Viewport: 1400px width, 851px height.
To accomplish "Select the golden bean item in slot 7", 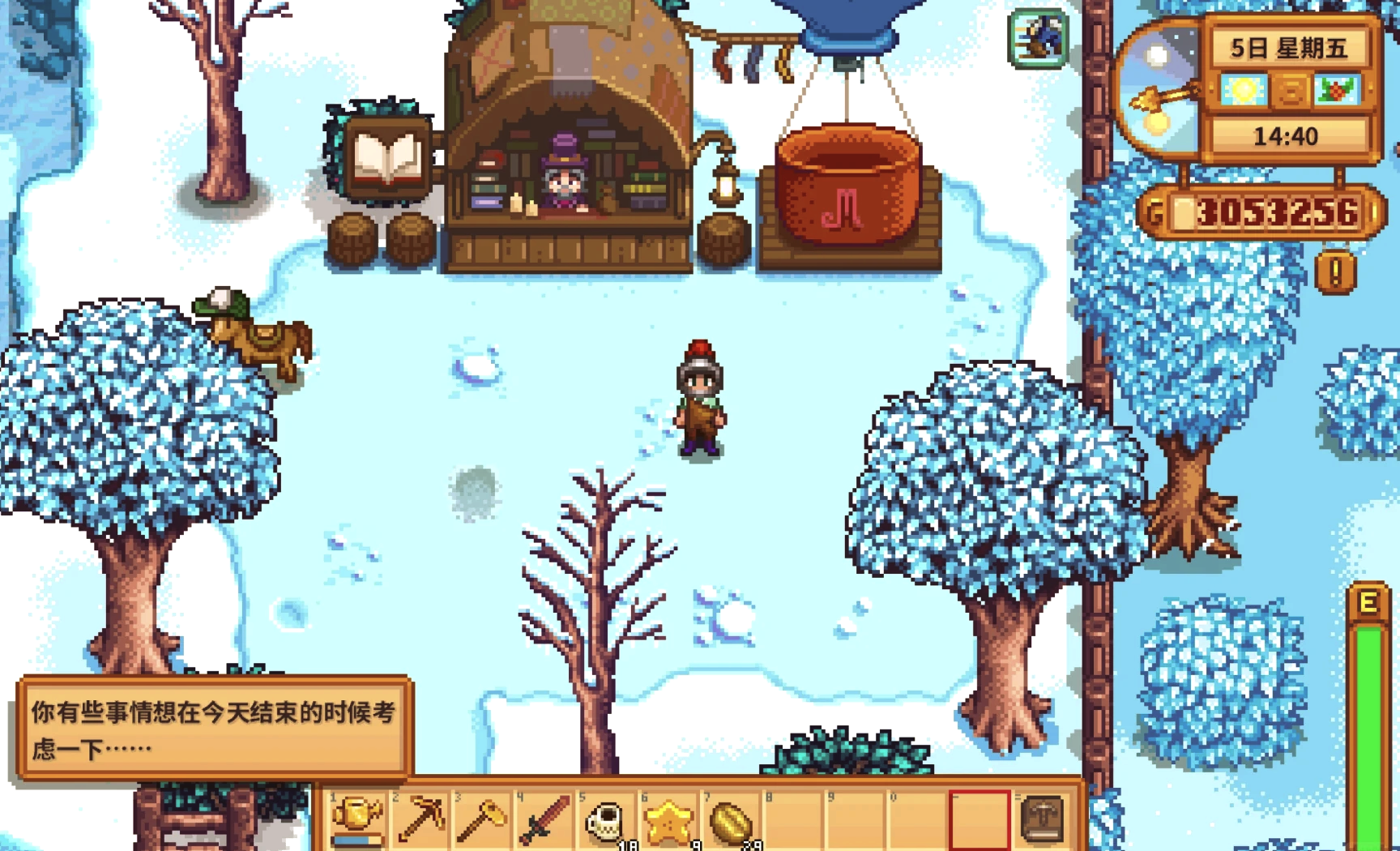I will [x=731, y=819].
